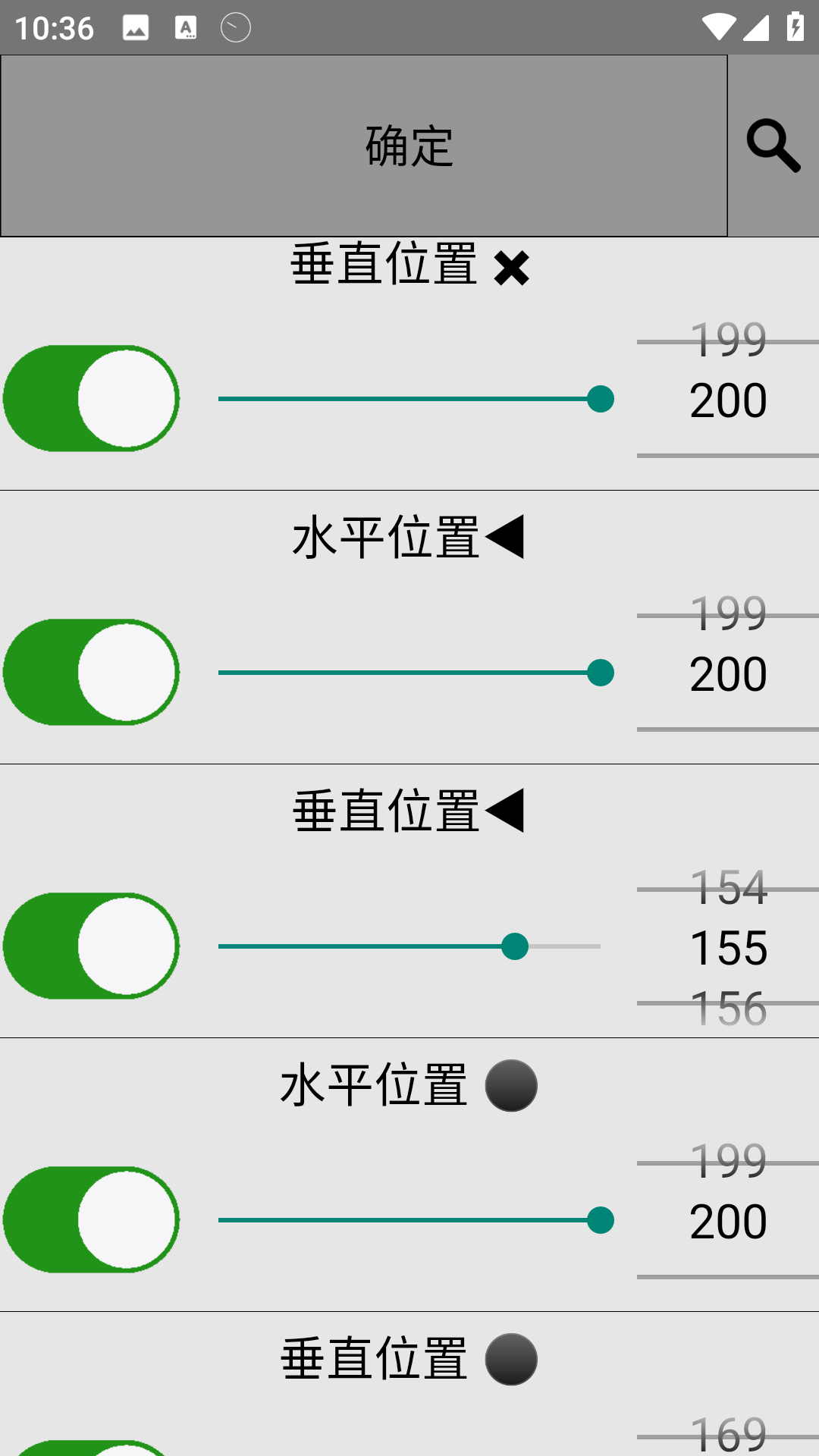Image resolution: width=819 pixels, height=1456 pixels.
Task: Tap the gallery icon in the status bar
Action: [x=134, y=27]
